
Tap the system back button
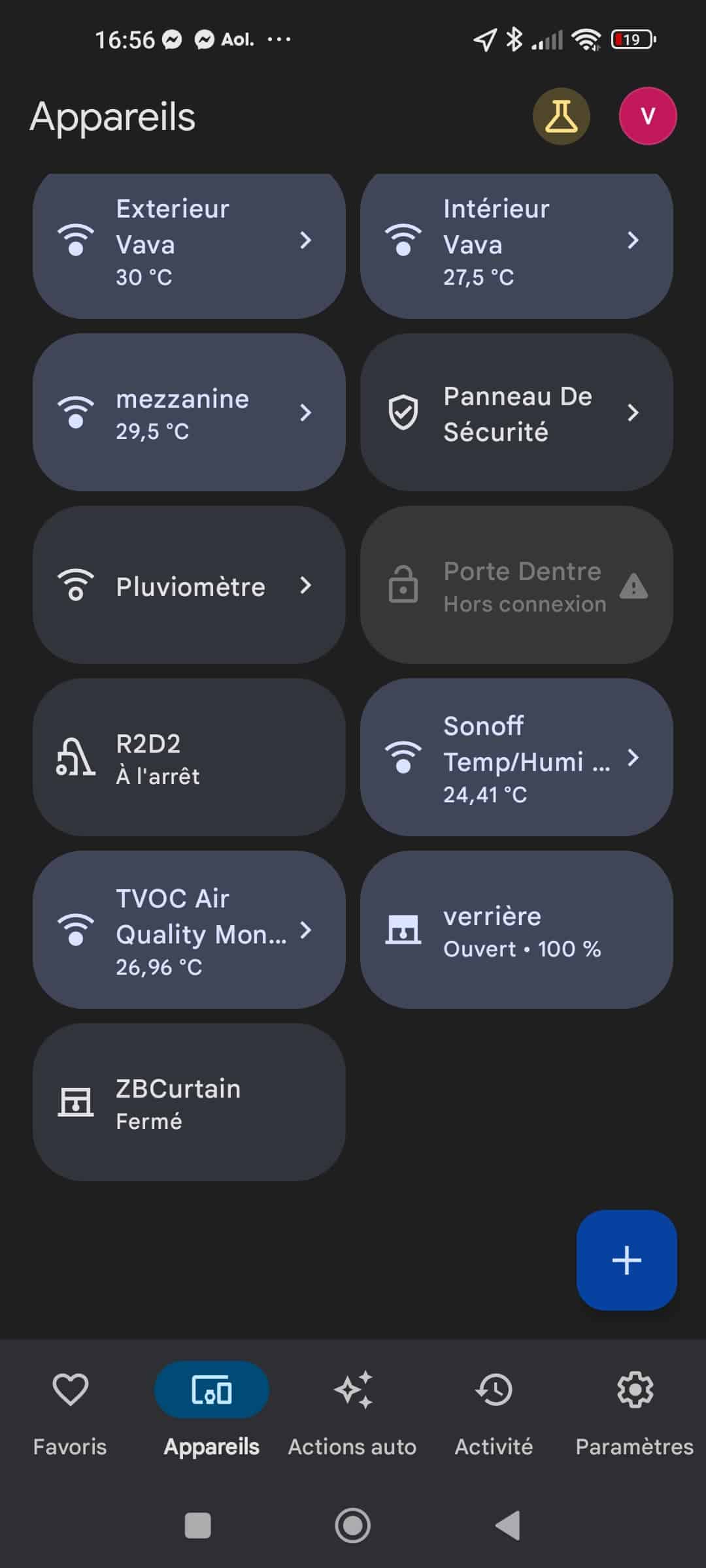(x=508, y=1526)
